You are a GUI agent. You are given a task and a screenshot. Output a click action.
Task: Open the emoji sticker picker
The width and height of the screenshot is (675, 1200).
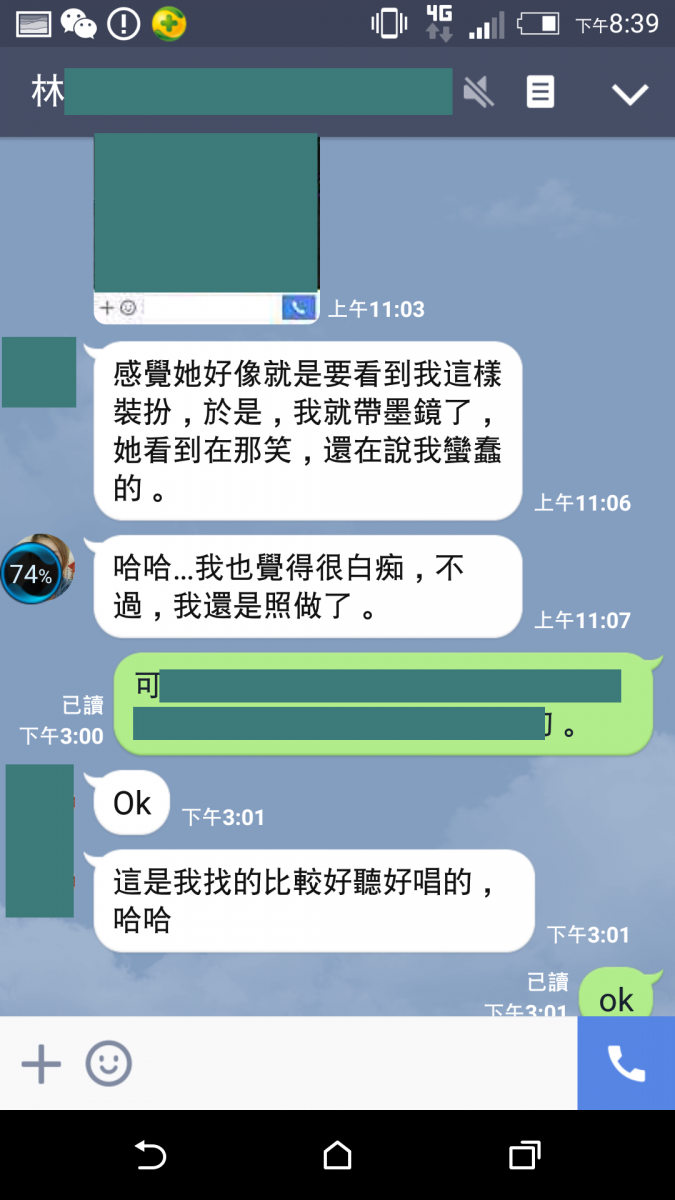pos(108,1063)
